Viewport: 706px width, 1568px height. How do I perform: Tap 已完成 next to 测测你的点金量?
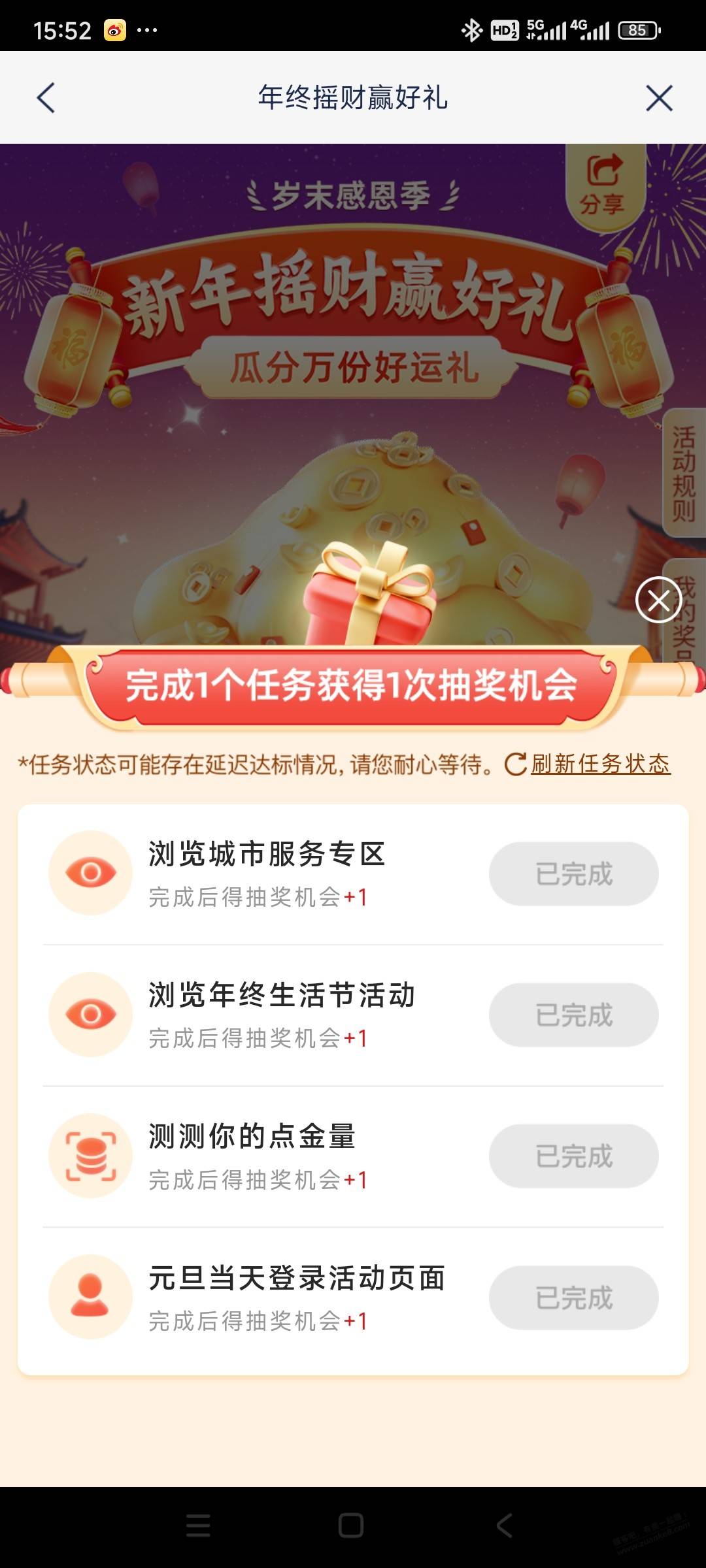point(573,1156)
